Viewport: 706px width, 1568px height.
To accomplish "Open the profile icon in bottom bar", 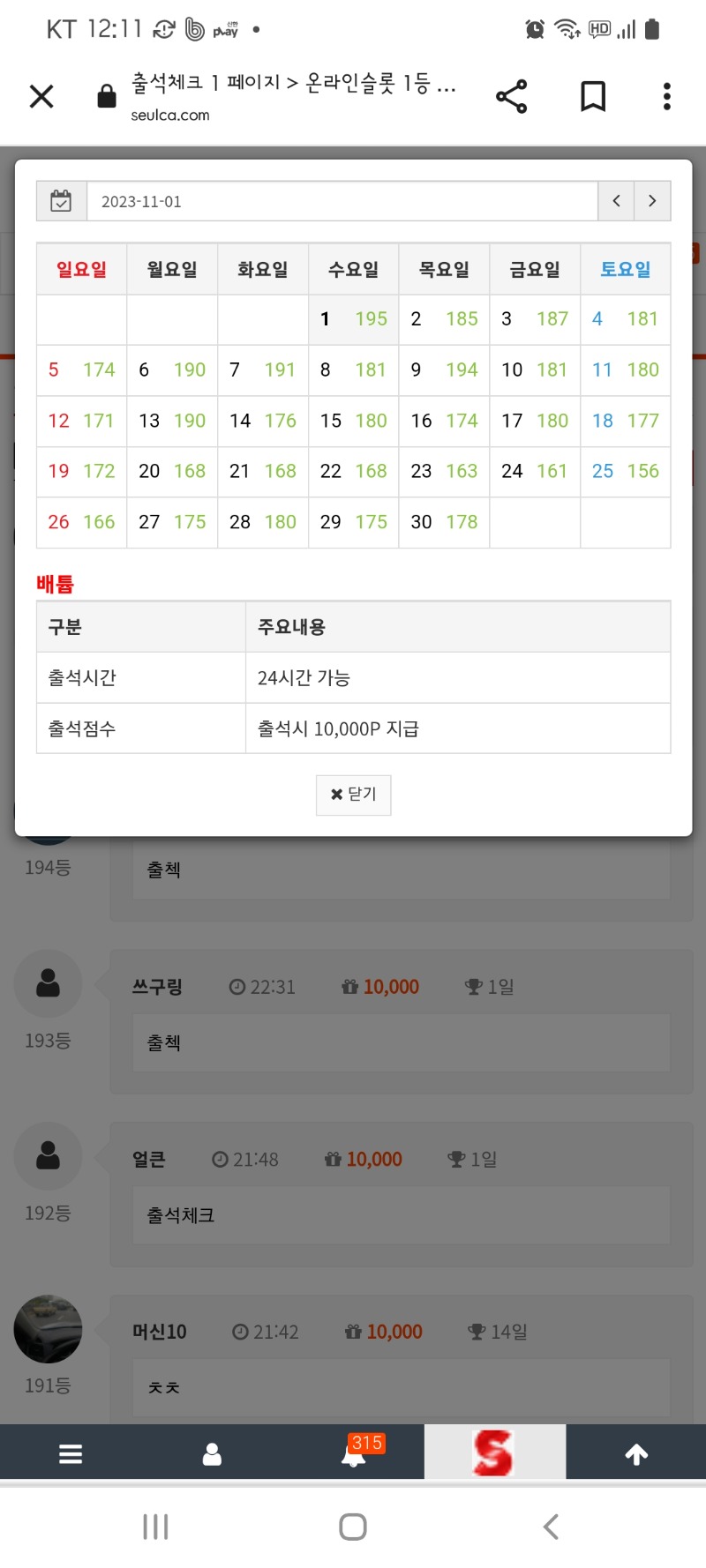I will (x=212, y=1454).
